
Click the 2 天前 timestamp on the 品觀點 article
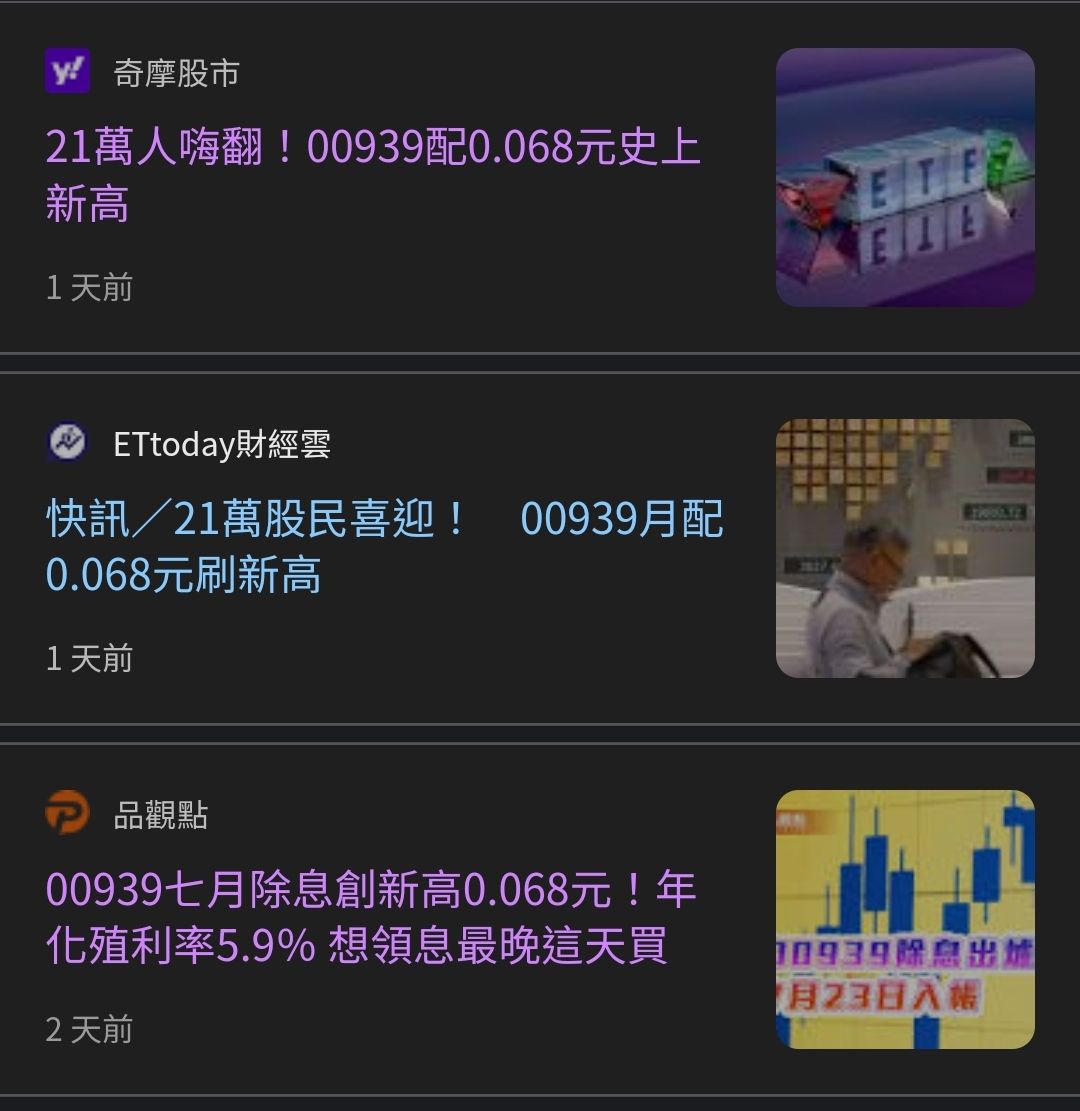pyautogui.click(x=90, y=1026)
